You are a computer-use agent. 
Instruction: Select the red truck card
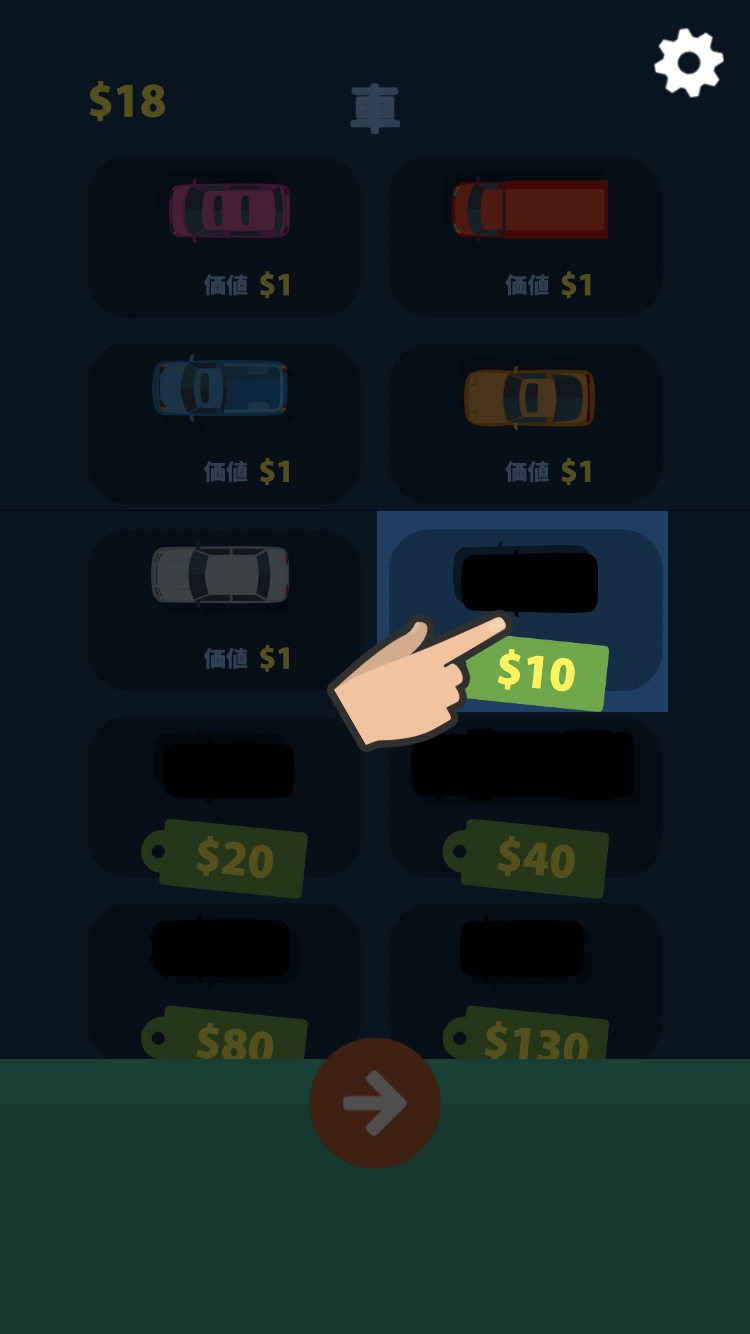click(526, 236)
